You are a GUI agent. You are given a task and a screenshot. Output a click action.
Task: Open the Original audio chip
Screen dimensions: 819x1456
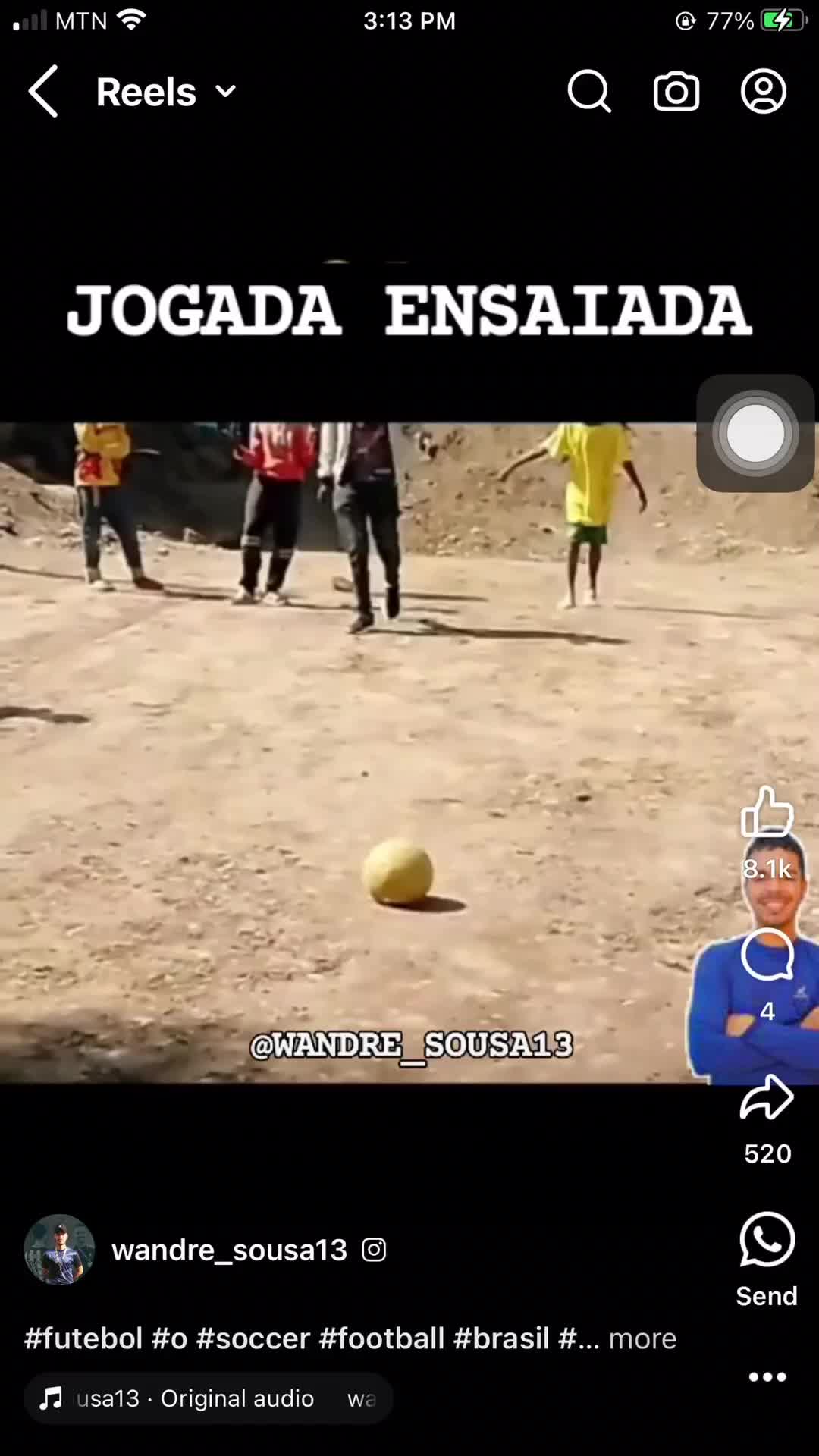209,1398
